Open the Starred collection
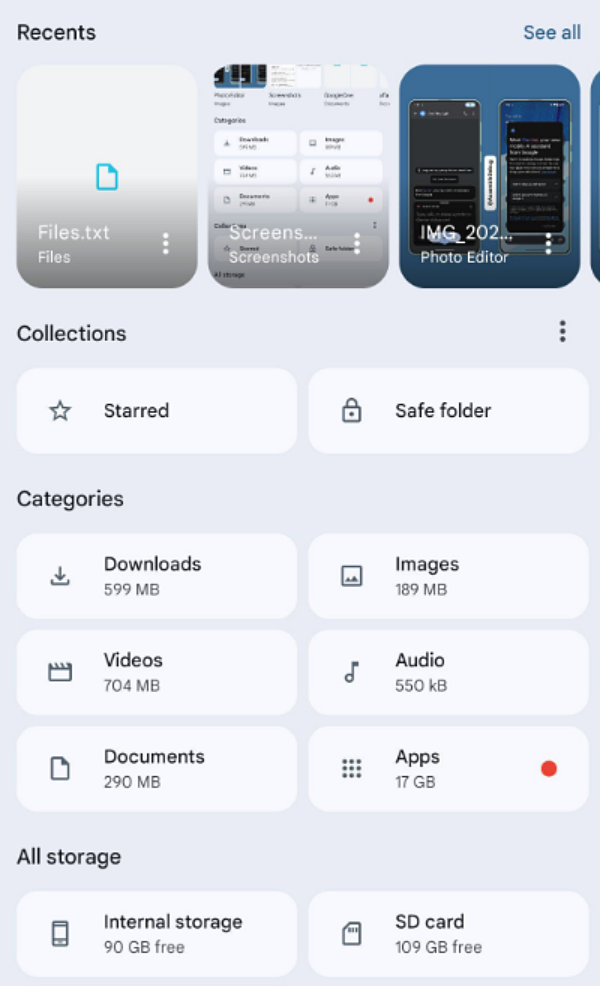The height and width of the screenshot is (986, 600). click(x=157, y=411)
